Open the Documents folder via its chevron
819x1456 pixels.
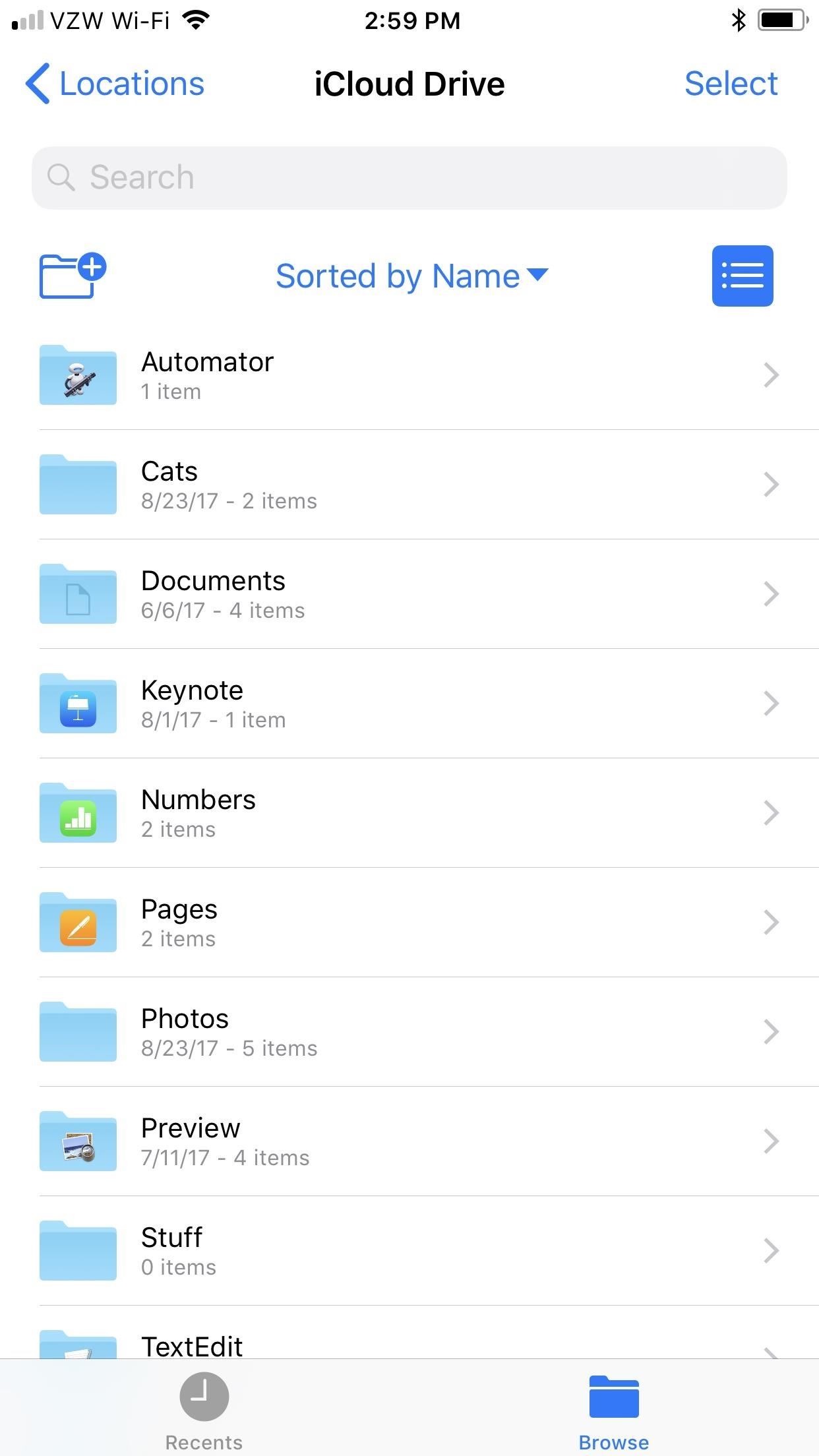(771, 593)
